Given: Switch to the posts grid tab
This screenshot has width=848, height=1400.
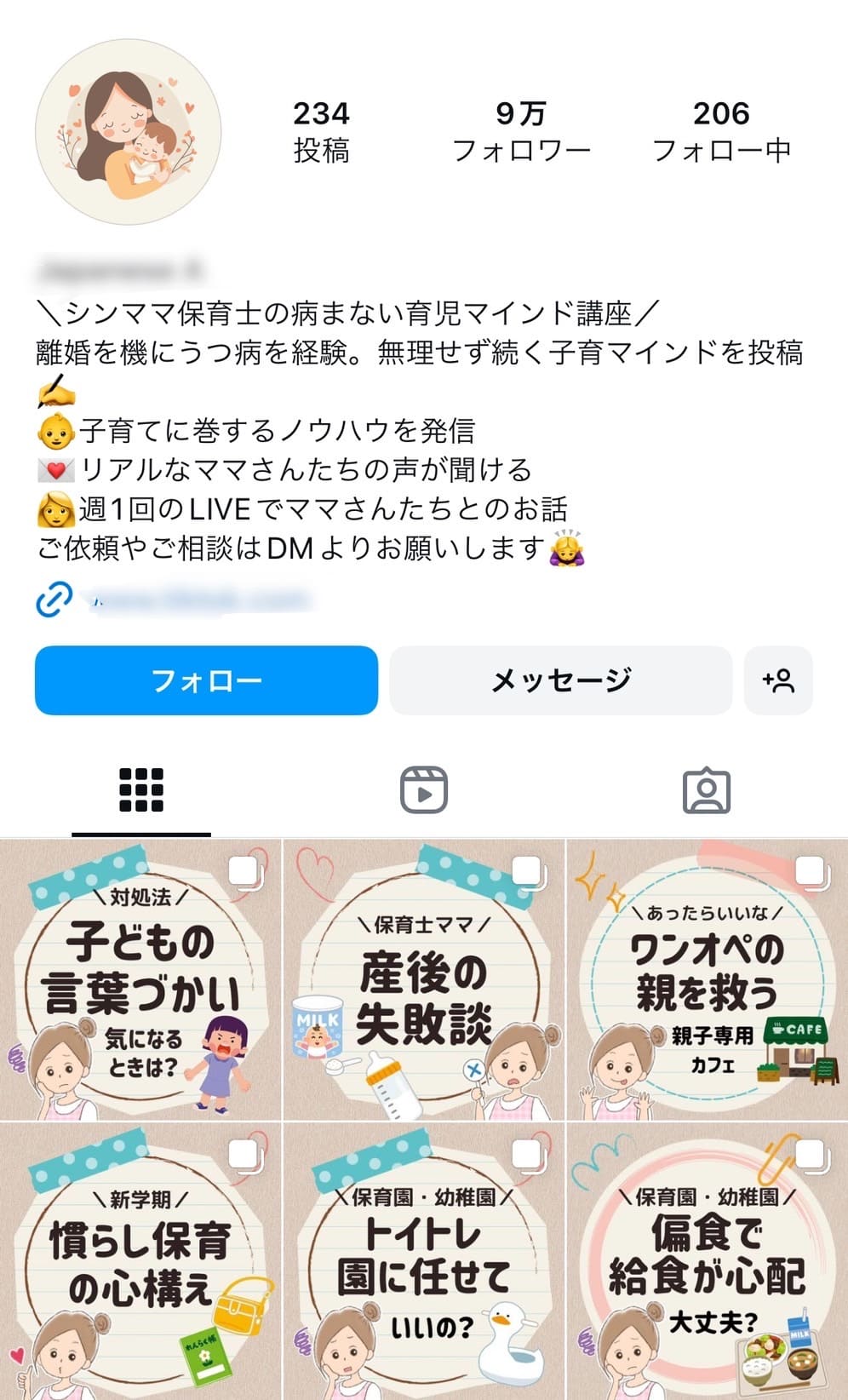Looking at the screenshot, I should [x=141, y=791].
